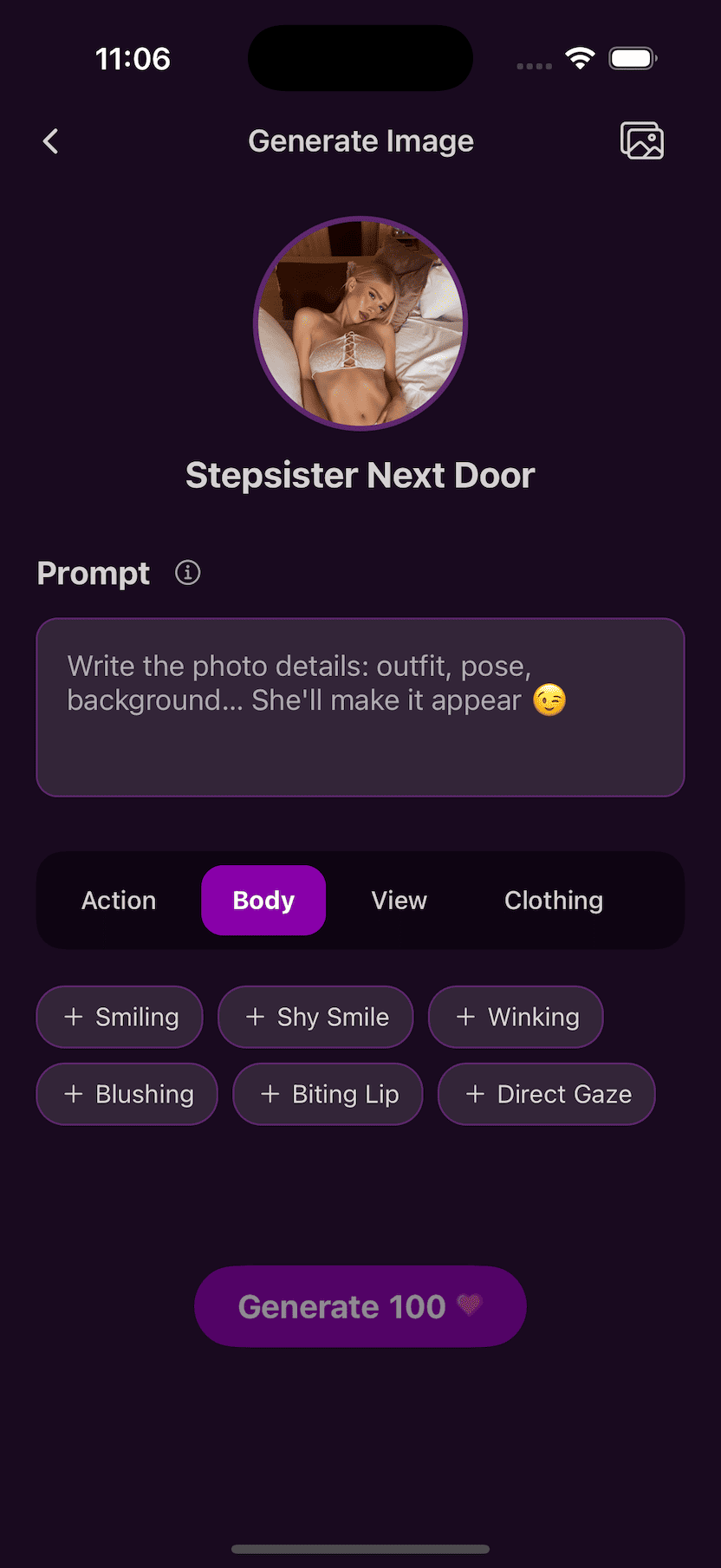The image size is (721, 1568).
Task: Tap the Stepsister Next Door avatar photo
Action: (x=360, y=322)
